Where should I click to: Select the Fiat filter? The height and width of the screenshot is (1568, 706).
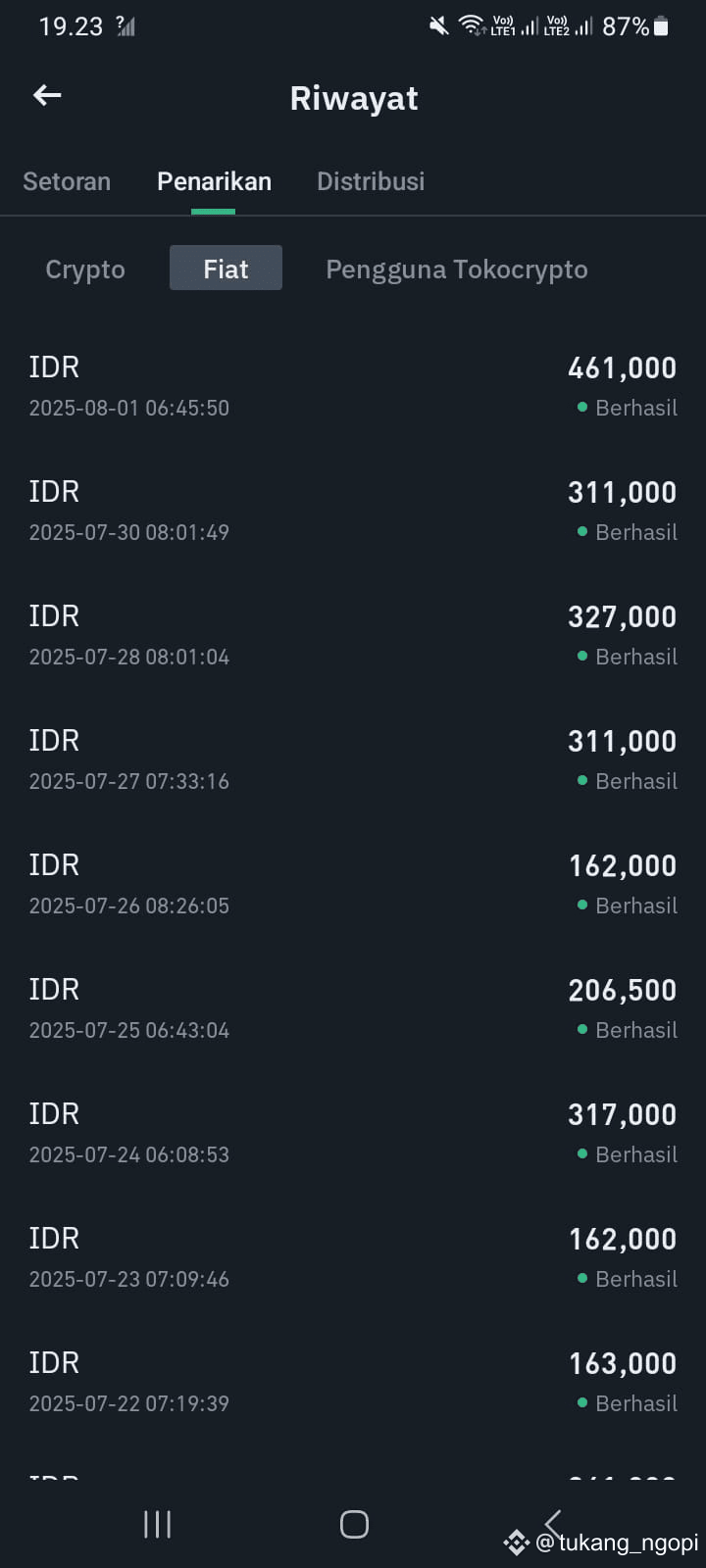pos(226,269)
